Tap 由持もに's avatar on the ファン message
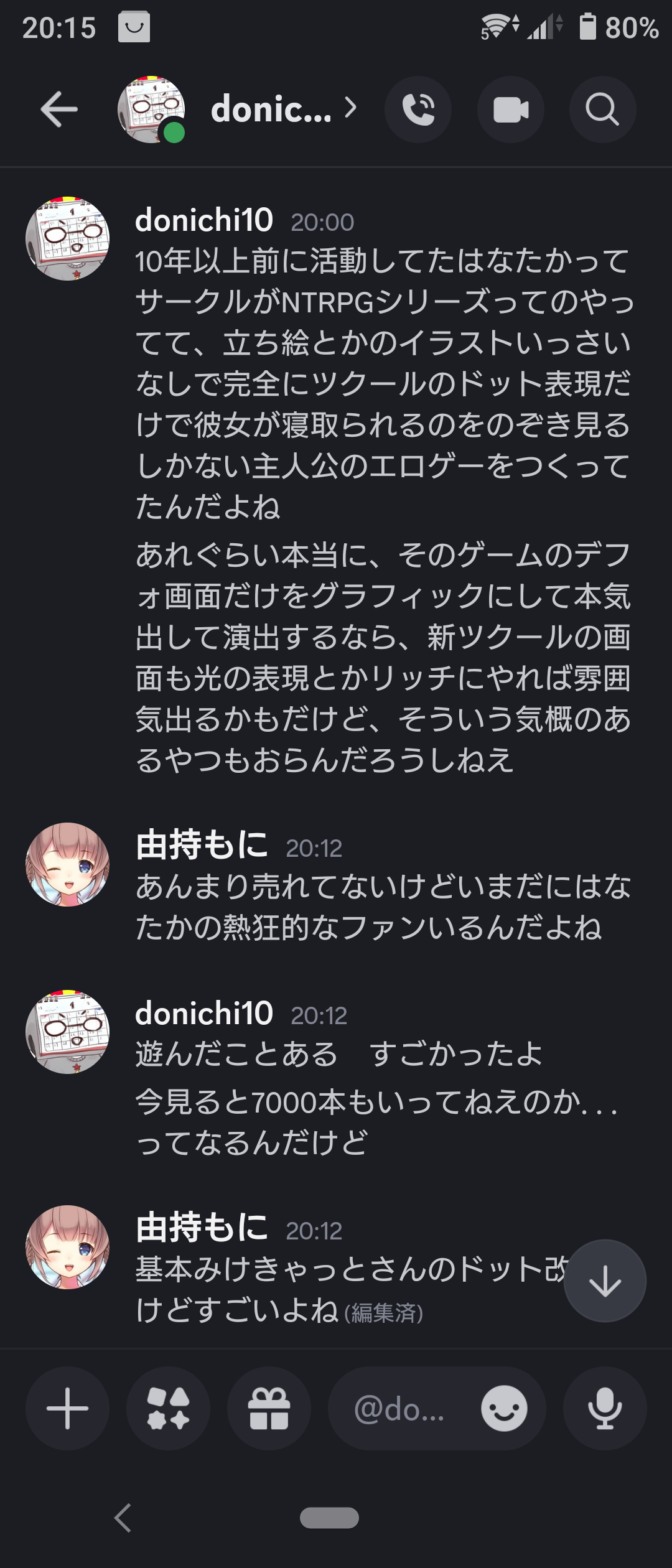 tap(67, 864)
